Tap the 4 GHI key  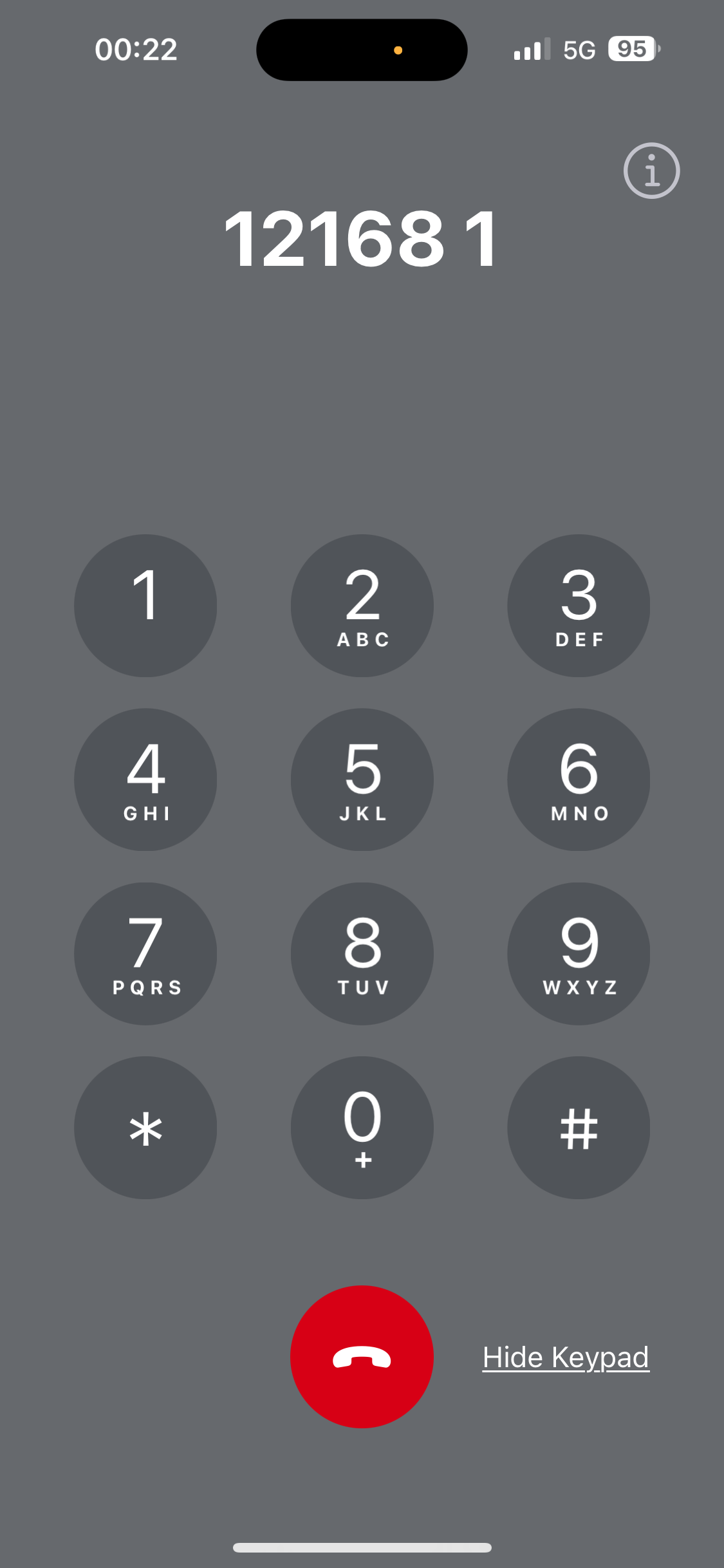click(x=145, y=779)
